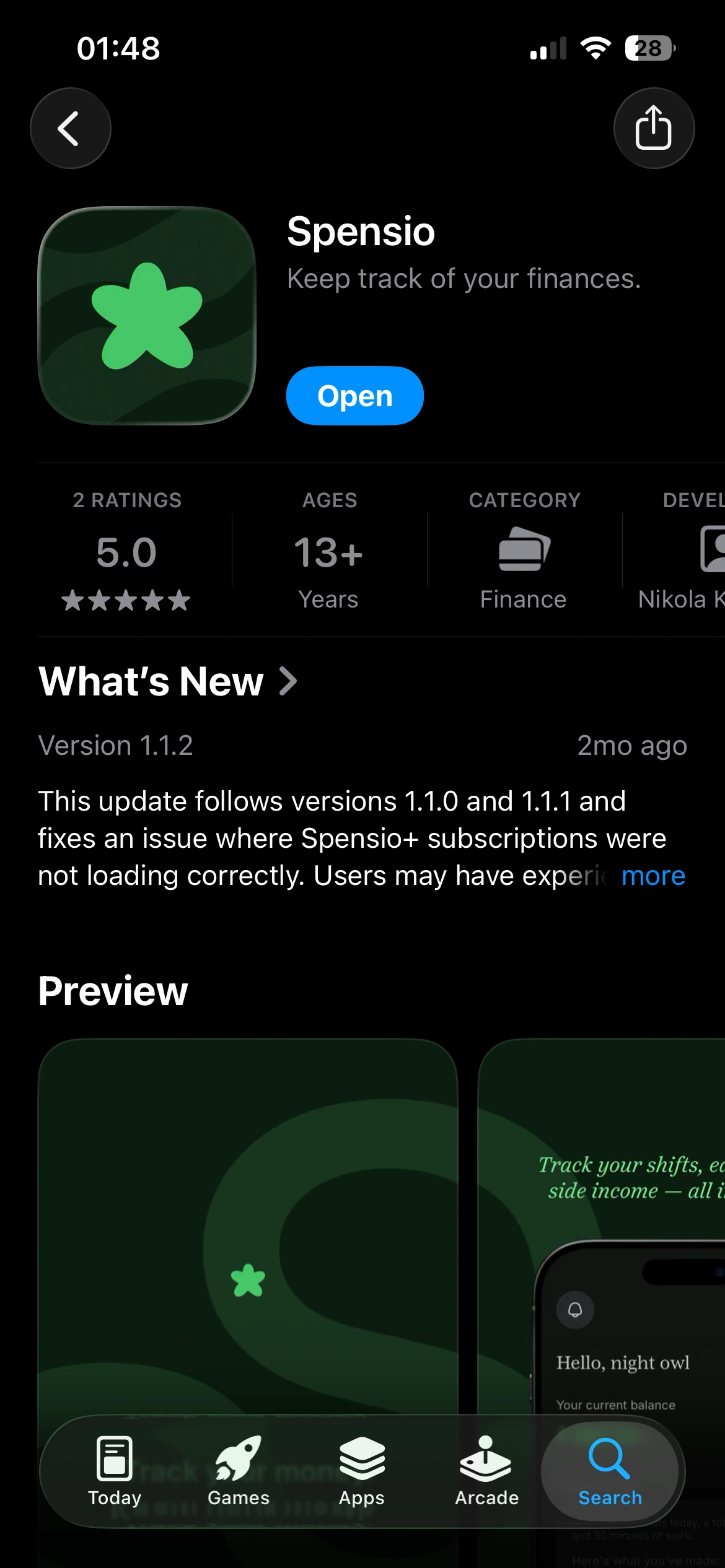Open the Finance category
The height and width of the screenshot is (1568, 725).
pyautogui.click(x=524, y=551)
